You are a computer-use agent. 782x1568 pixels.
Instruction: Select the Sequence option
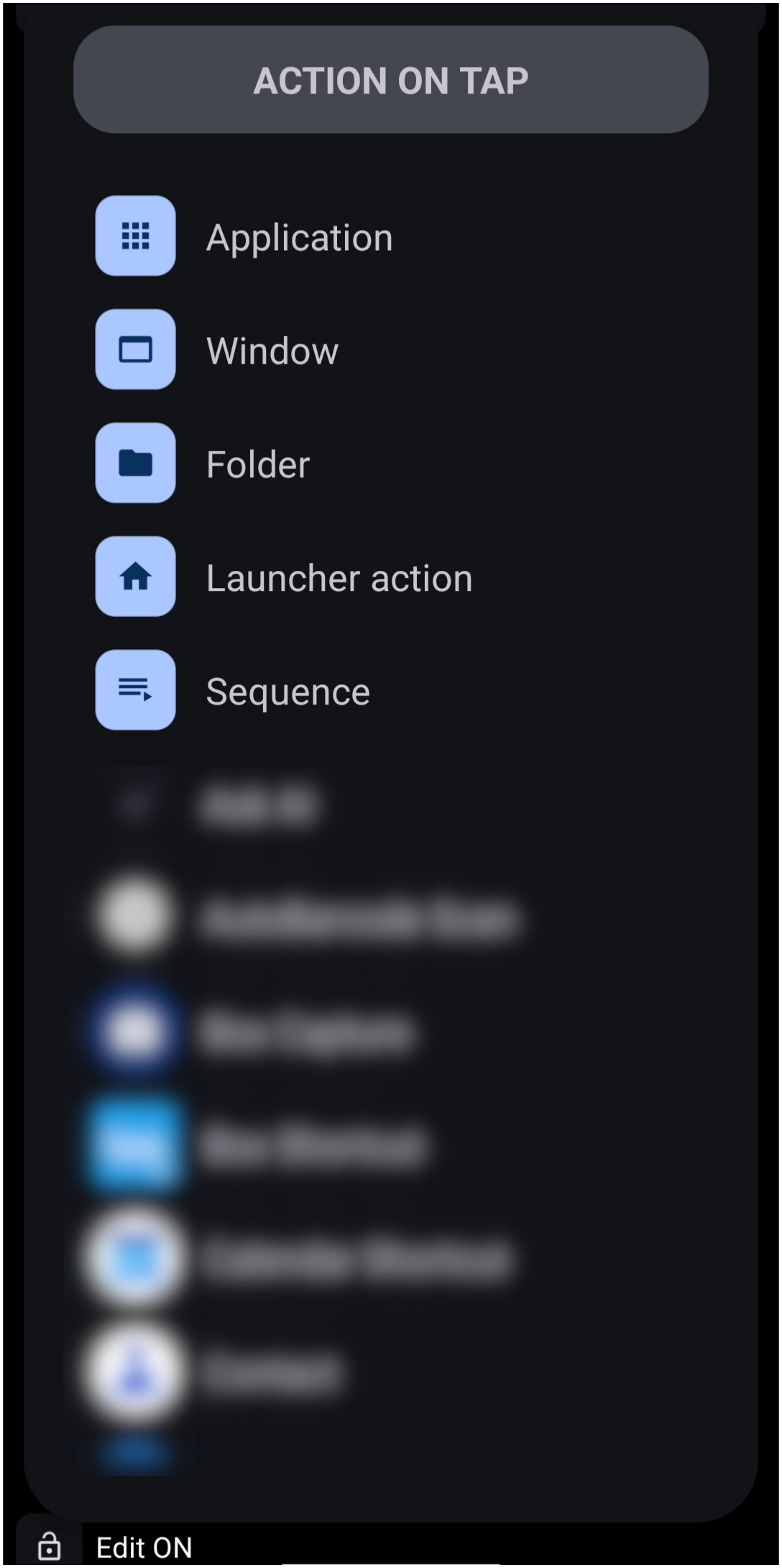click(x=390, y=691)
